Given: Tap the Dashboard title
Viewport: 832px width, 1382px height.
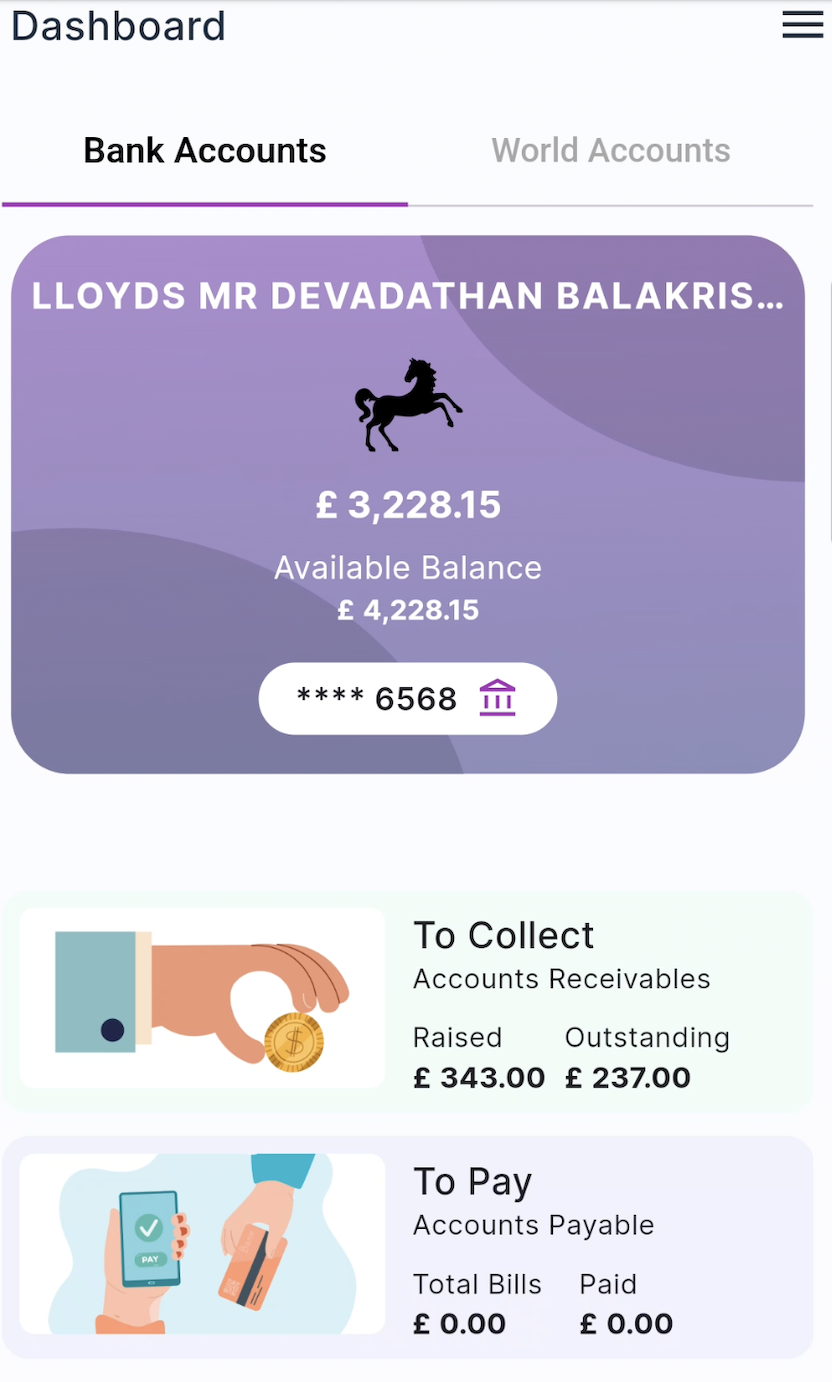Looking at the screenshot, I should [x=117, y=26].
